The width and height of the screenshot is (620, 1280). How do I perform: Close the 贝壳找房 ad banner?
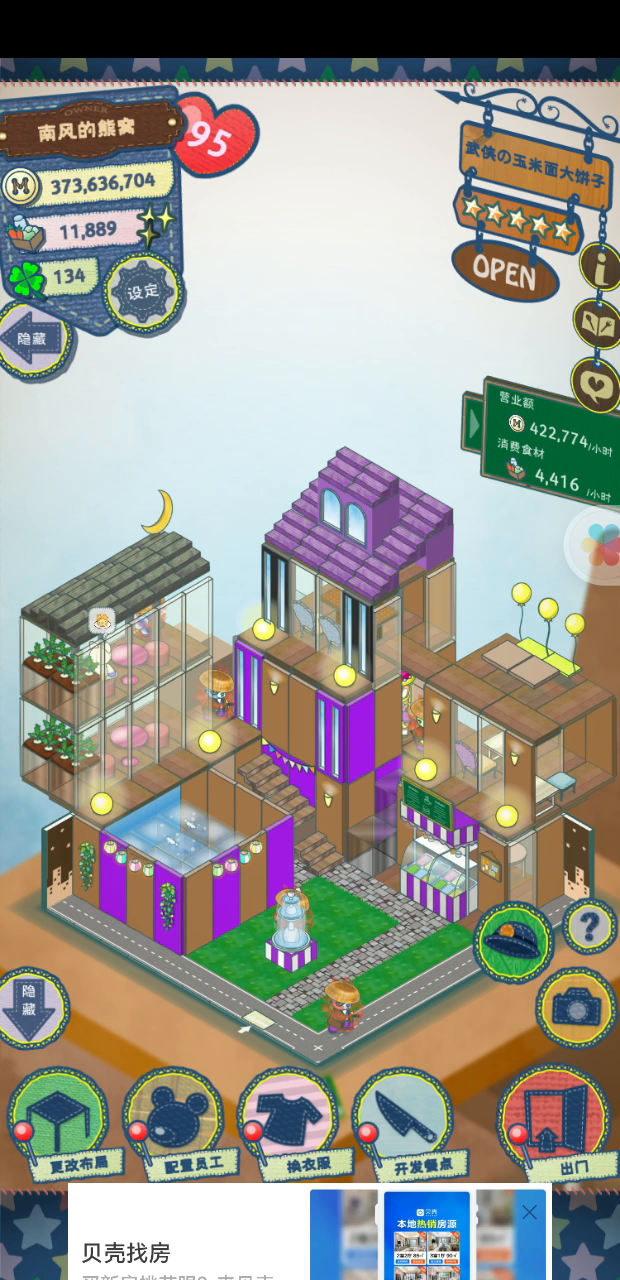pos(529,1212)
